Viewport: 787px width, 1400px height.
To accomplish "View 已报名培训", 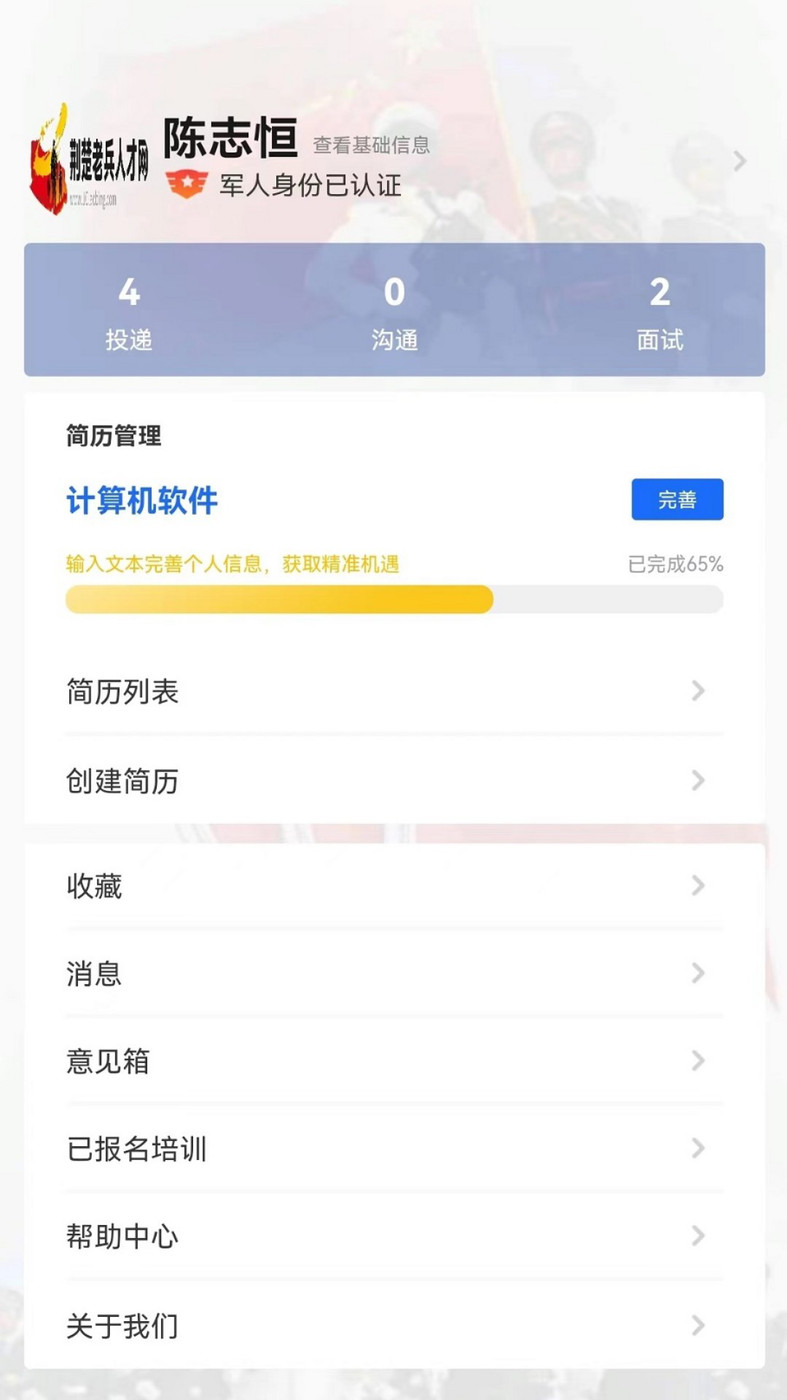I will pyautogui.click(x=394, y=1149).
